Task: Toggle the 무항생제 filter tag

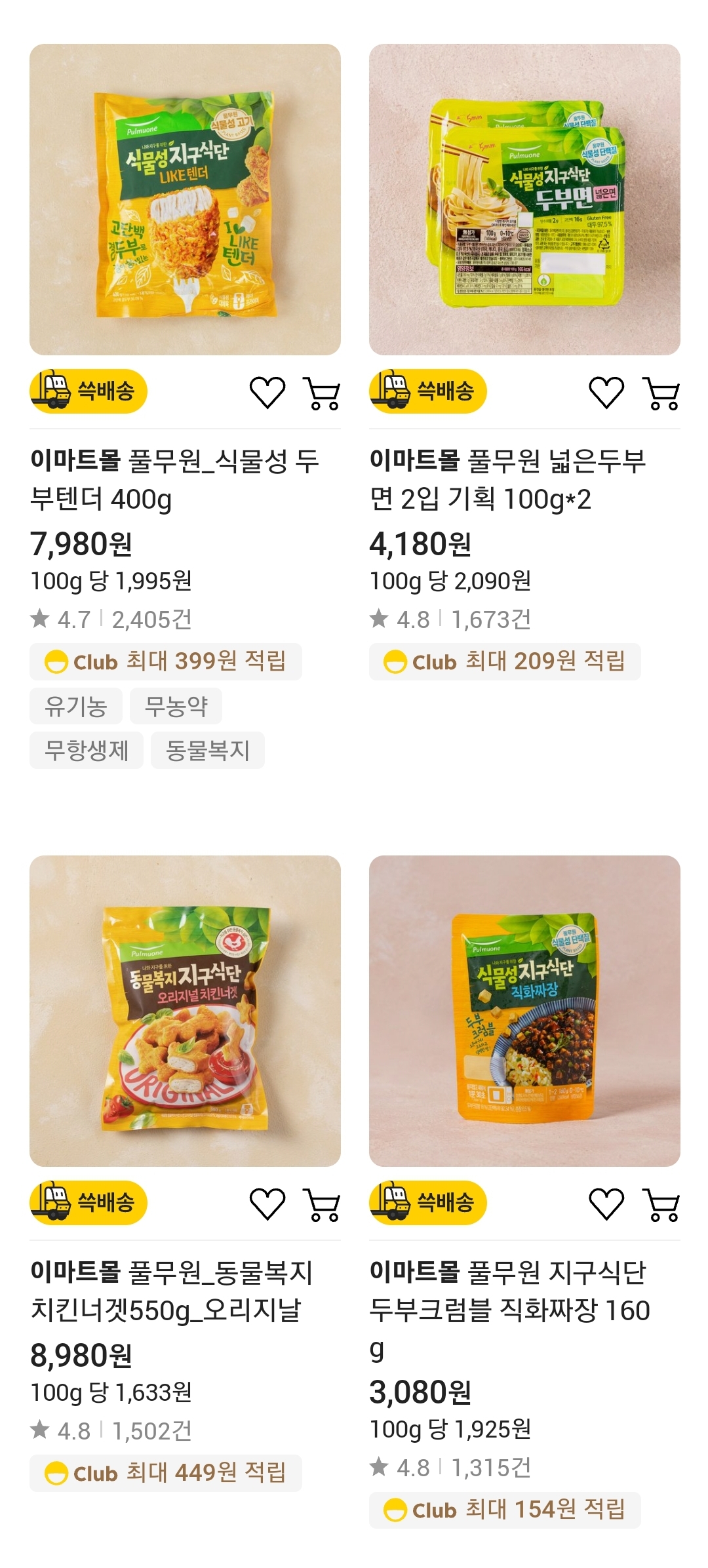Action: tap(87, 751)
